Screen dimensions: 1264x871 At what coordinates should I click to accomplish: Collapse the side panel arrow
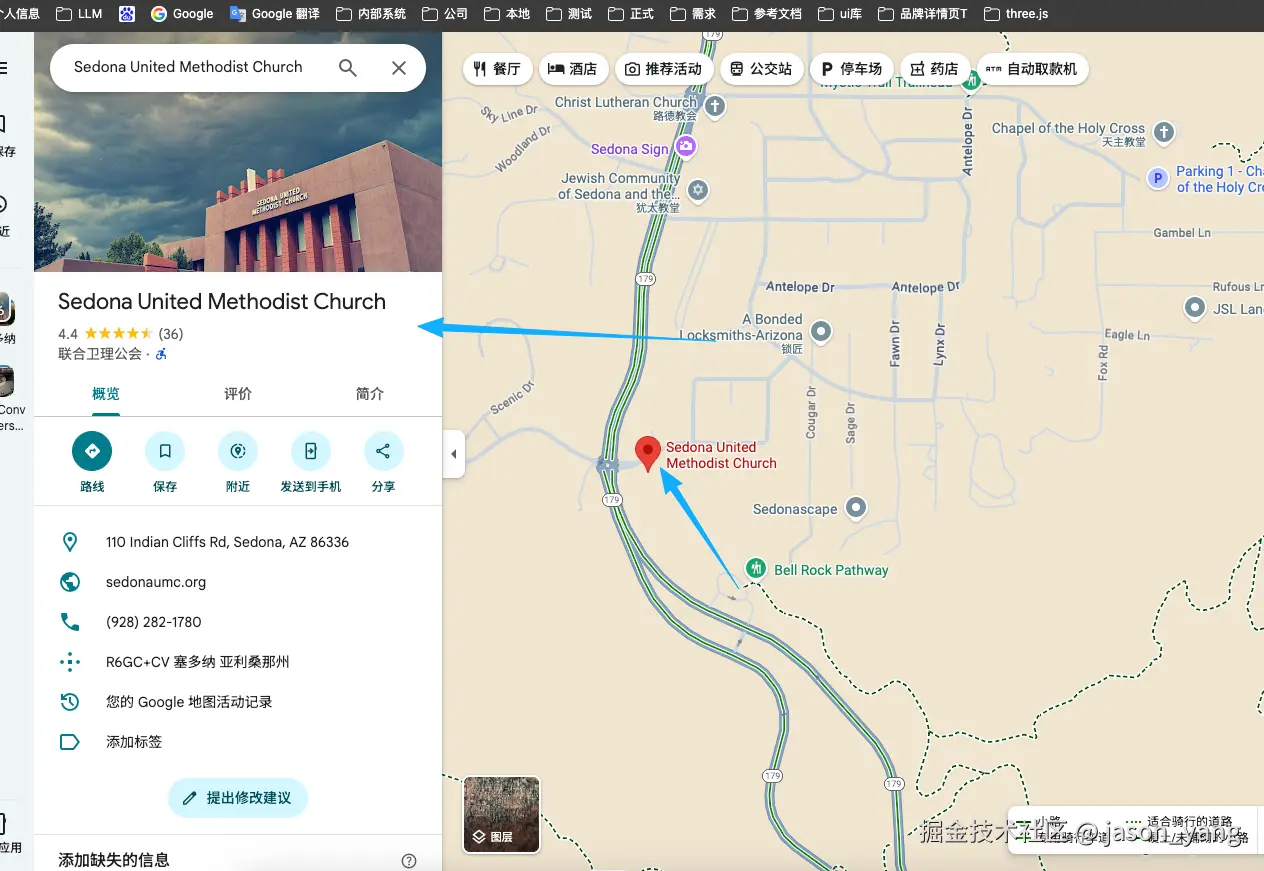click(x=454, y=454)
